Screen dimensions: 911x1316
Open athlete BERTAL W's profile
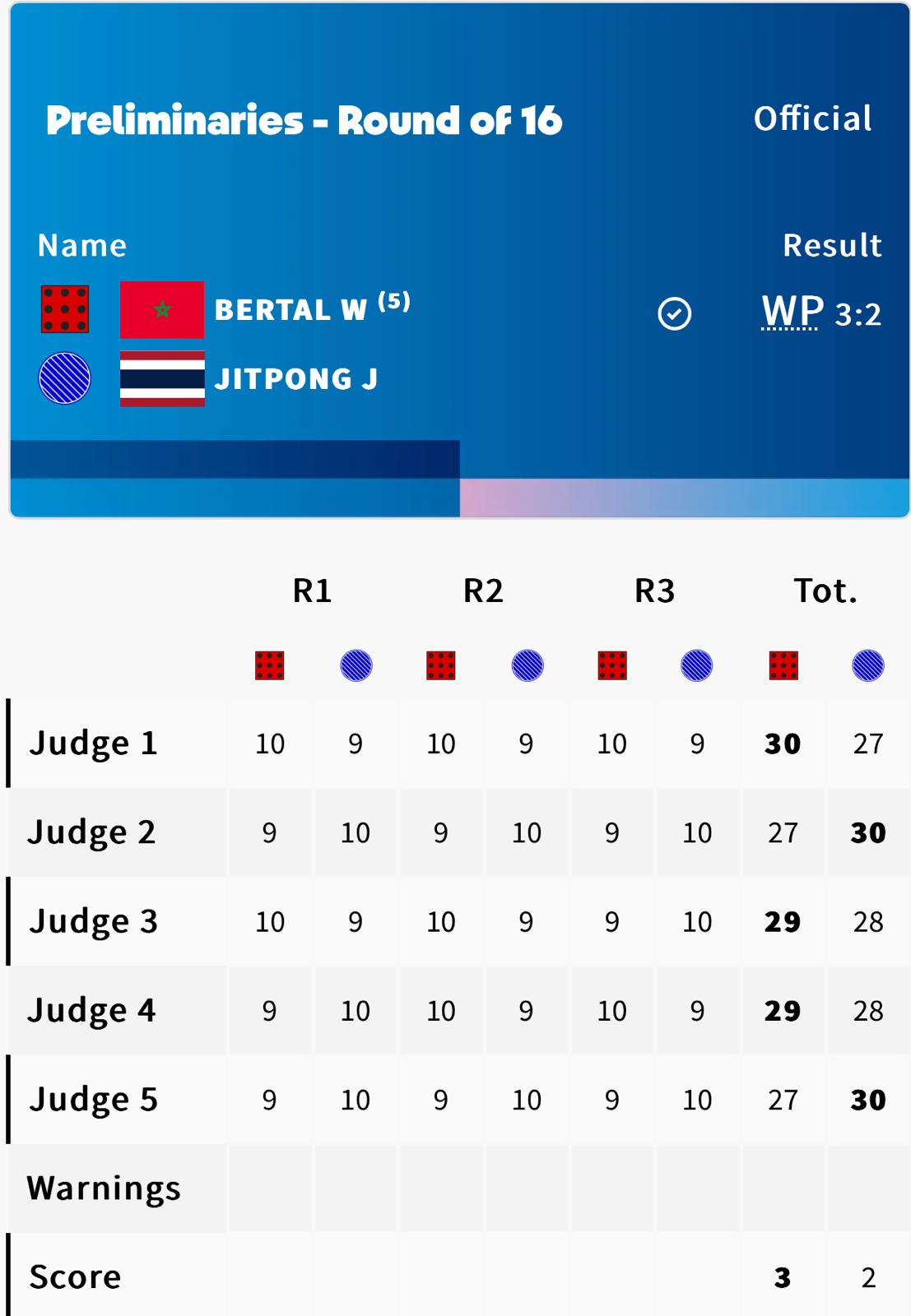[x=290, y=310]
